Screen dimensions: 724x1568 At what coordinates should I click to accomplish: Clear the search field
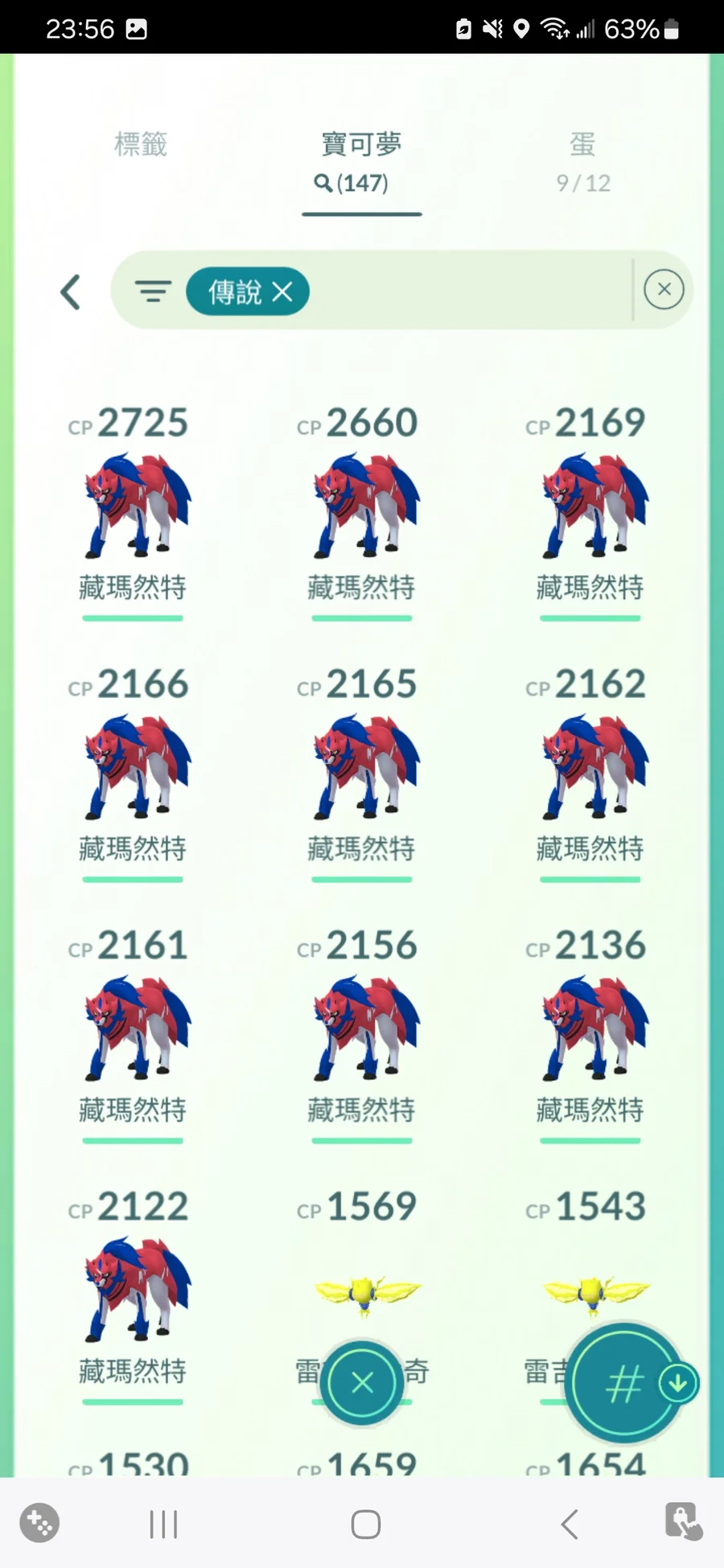[x=664, y=289]
